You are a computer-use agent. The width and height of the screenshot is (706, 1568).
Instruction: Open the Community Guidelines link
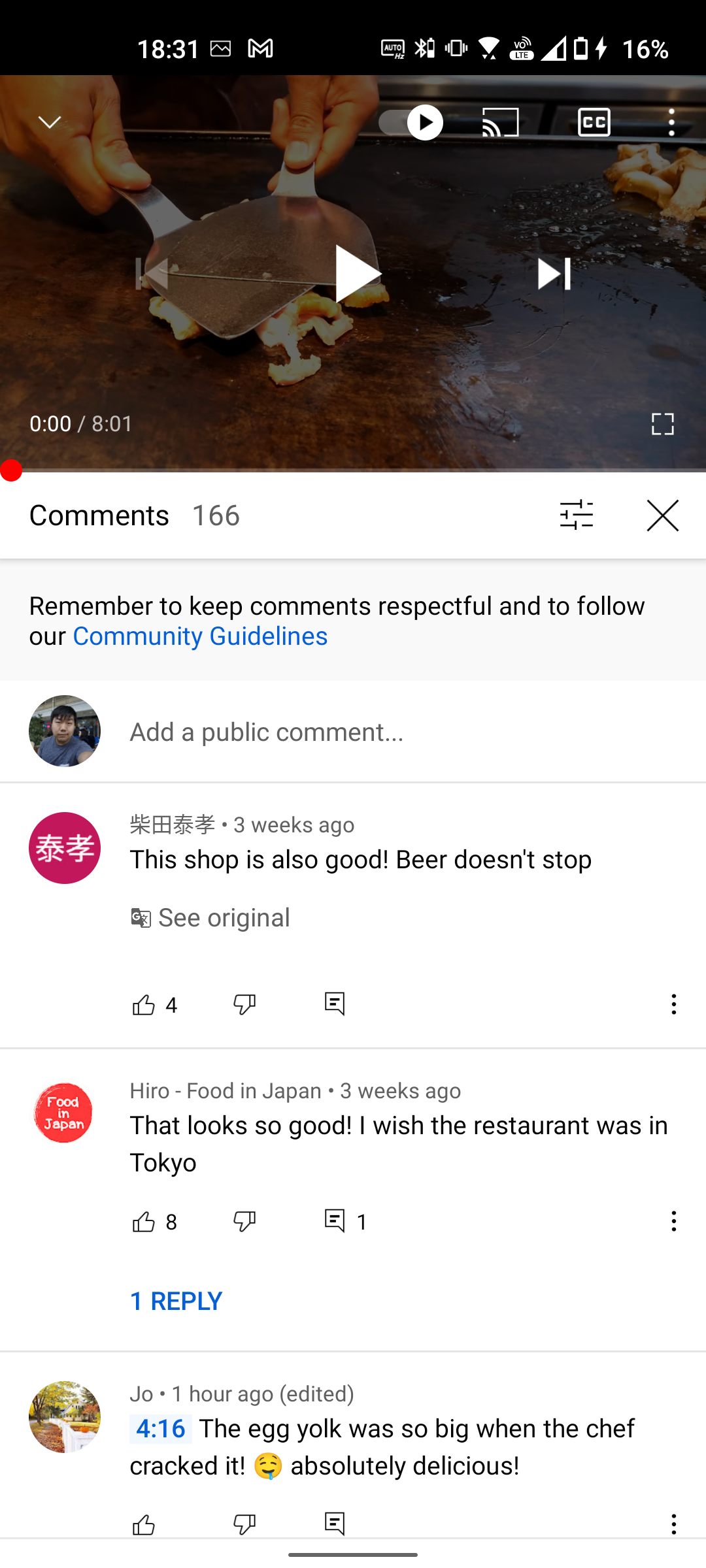click(x=200, y=636)
